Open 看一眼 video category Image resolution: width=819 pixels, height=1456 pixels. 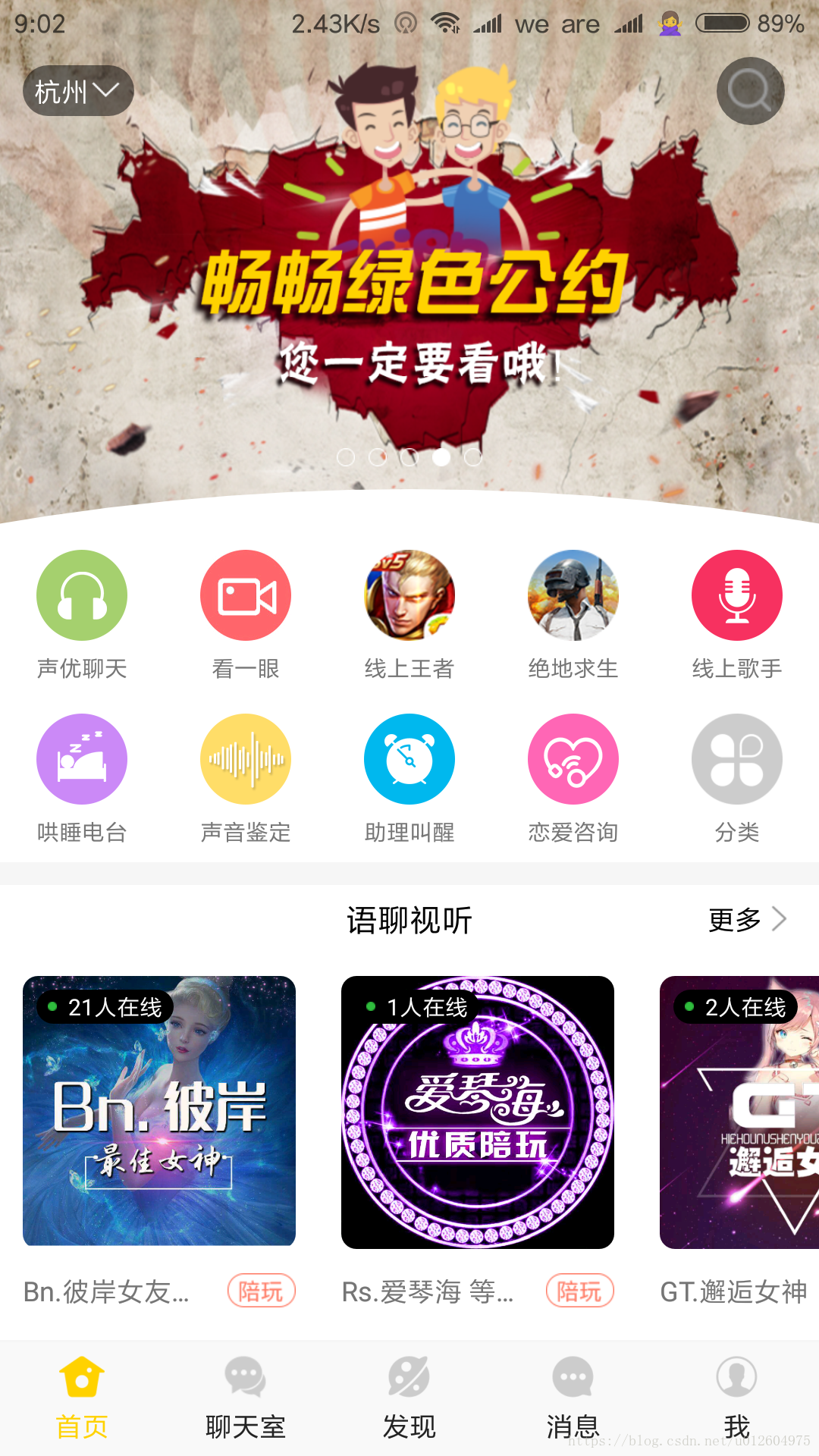pyautogui.click(x=246, y=596)
